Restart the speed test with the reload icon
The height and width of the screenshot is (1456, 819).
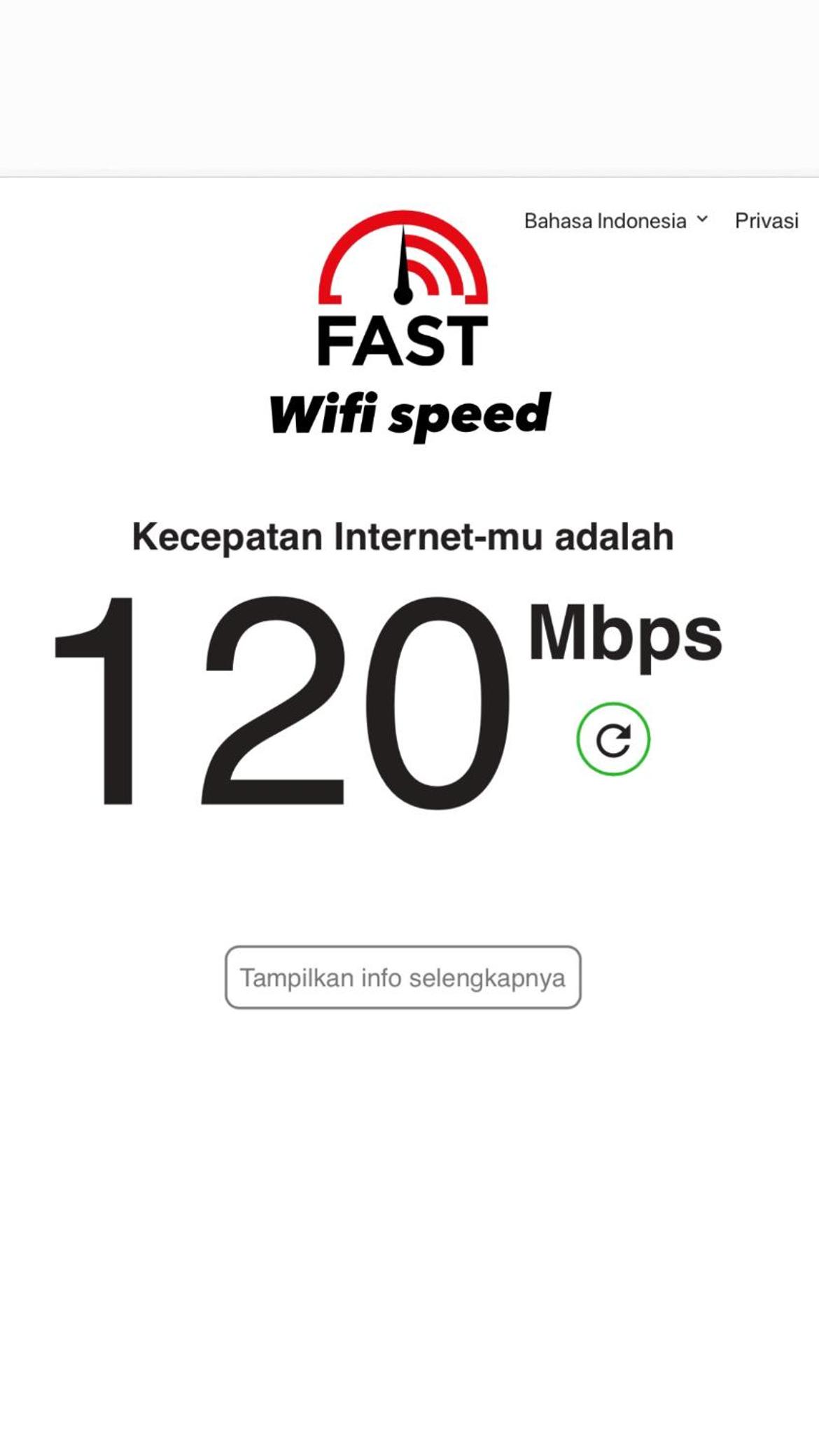point(613,739)
